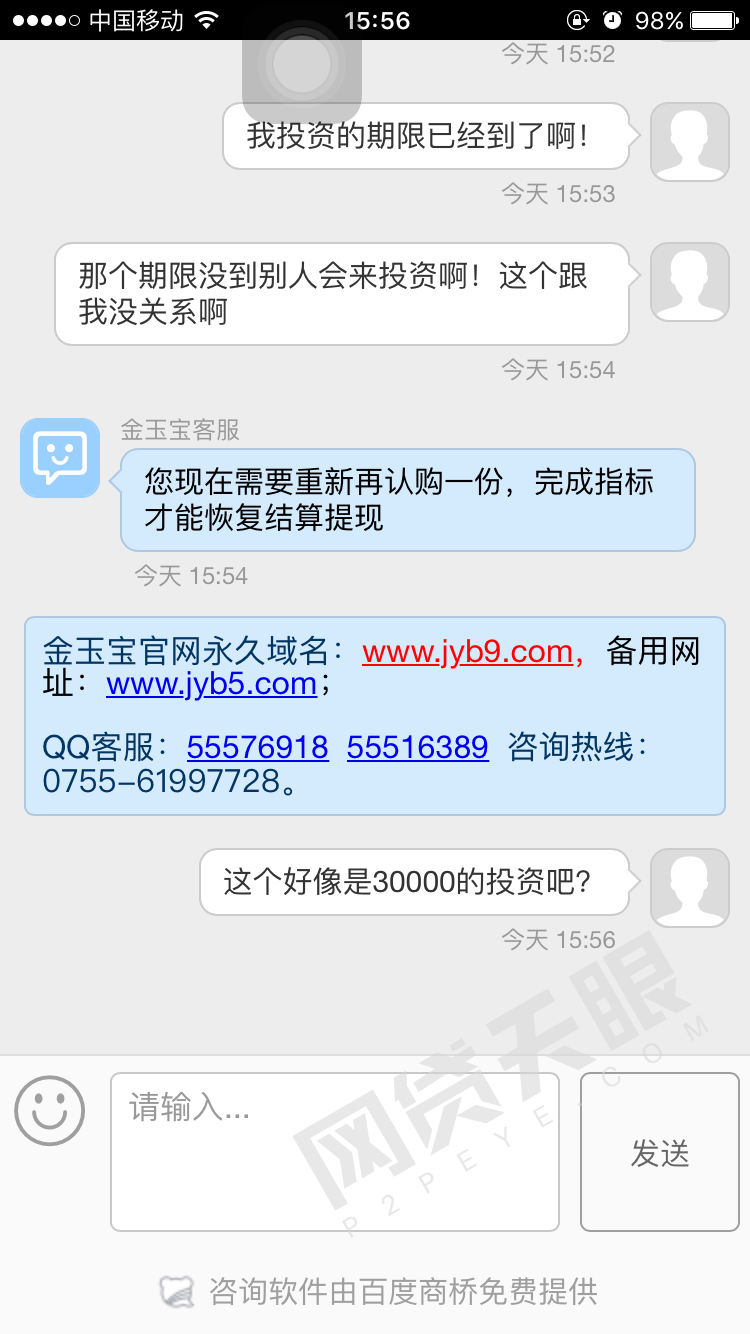
Task: Open the backup site www.jyb5.com
Action: [211, 684]
